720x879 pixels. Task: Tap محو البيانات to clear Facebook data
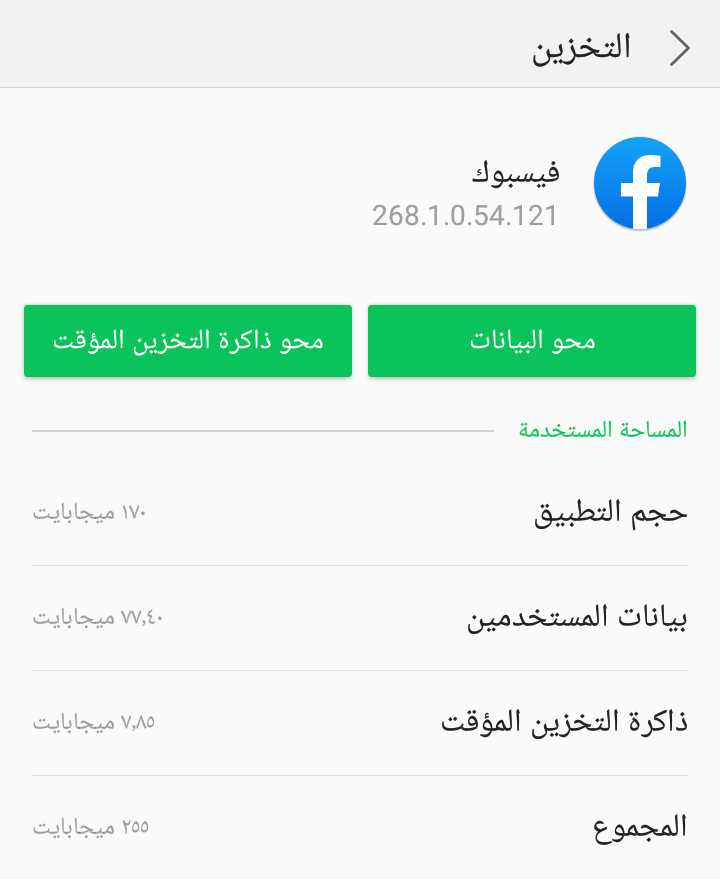532,341
